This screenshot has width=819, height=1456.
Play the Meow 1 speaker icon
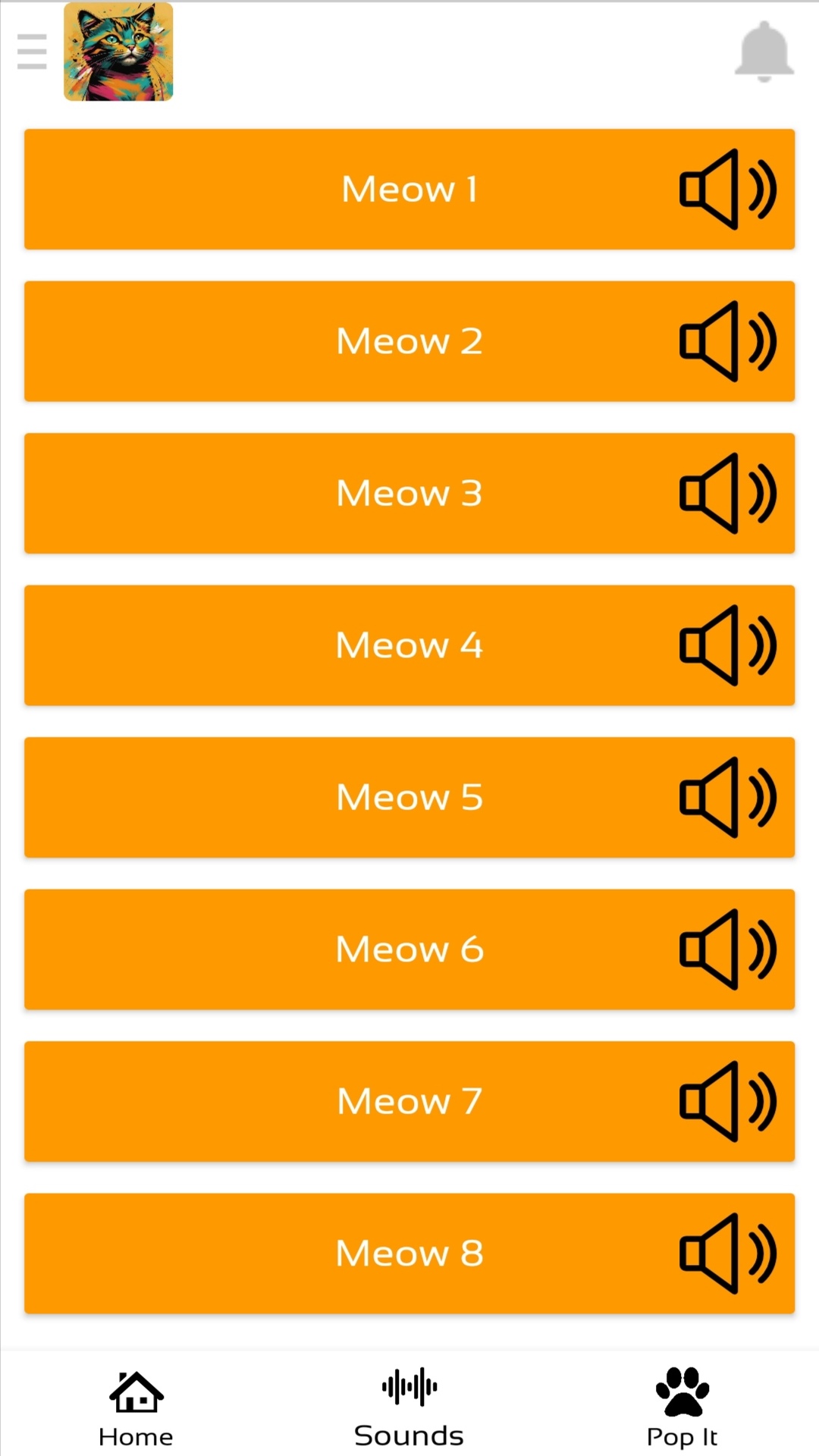(728, 189)
